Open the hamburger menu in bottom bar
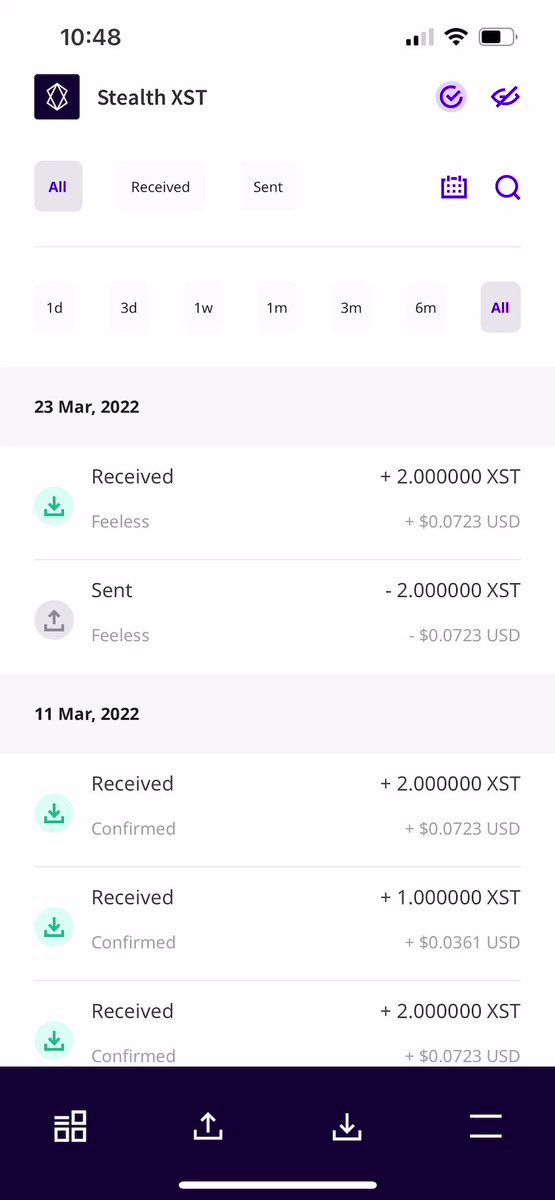 pyautogui.click(x=485, y=1126)
